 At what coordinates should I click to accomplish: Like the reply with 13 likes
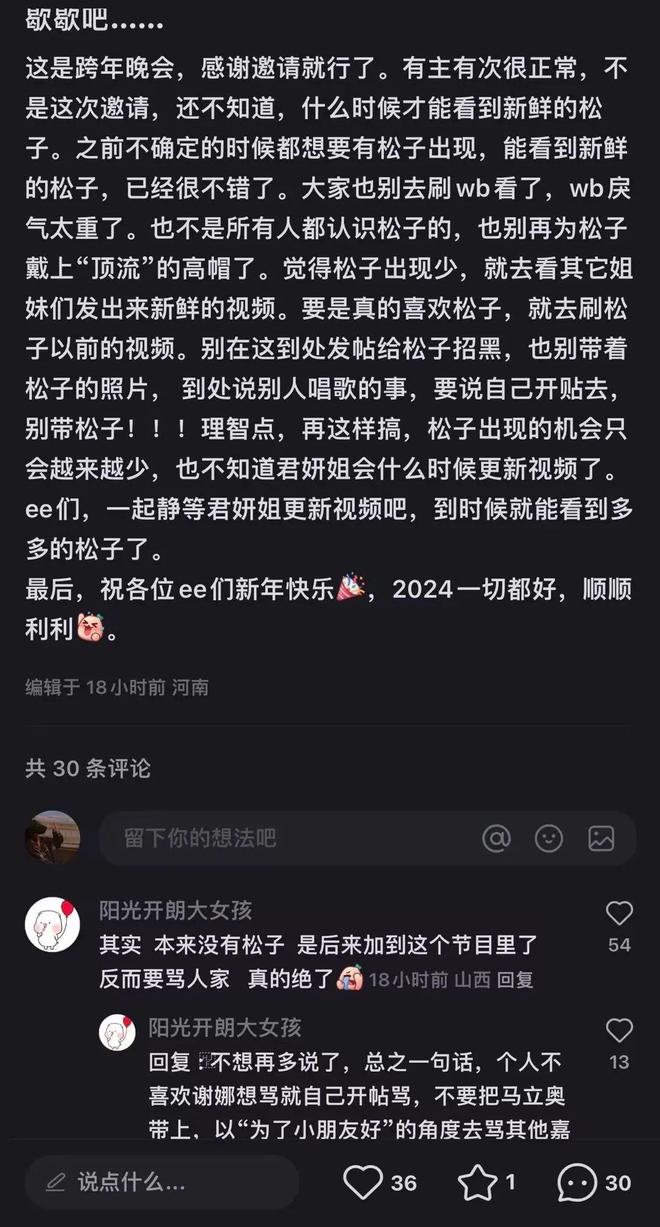619,1030
